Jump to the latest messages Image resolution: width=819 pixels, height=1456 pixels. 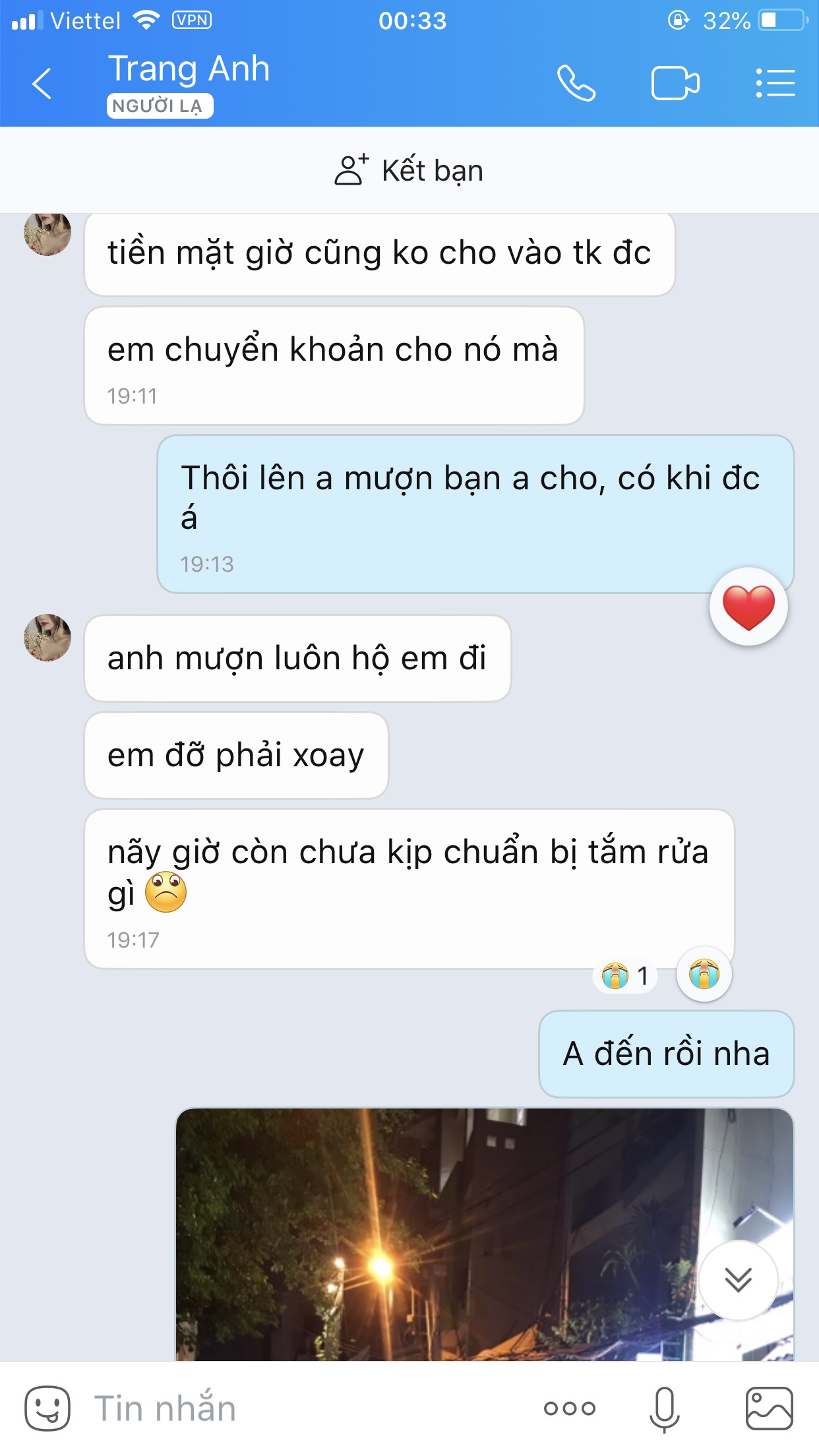739,1280
